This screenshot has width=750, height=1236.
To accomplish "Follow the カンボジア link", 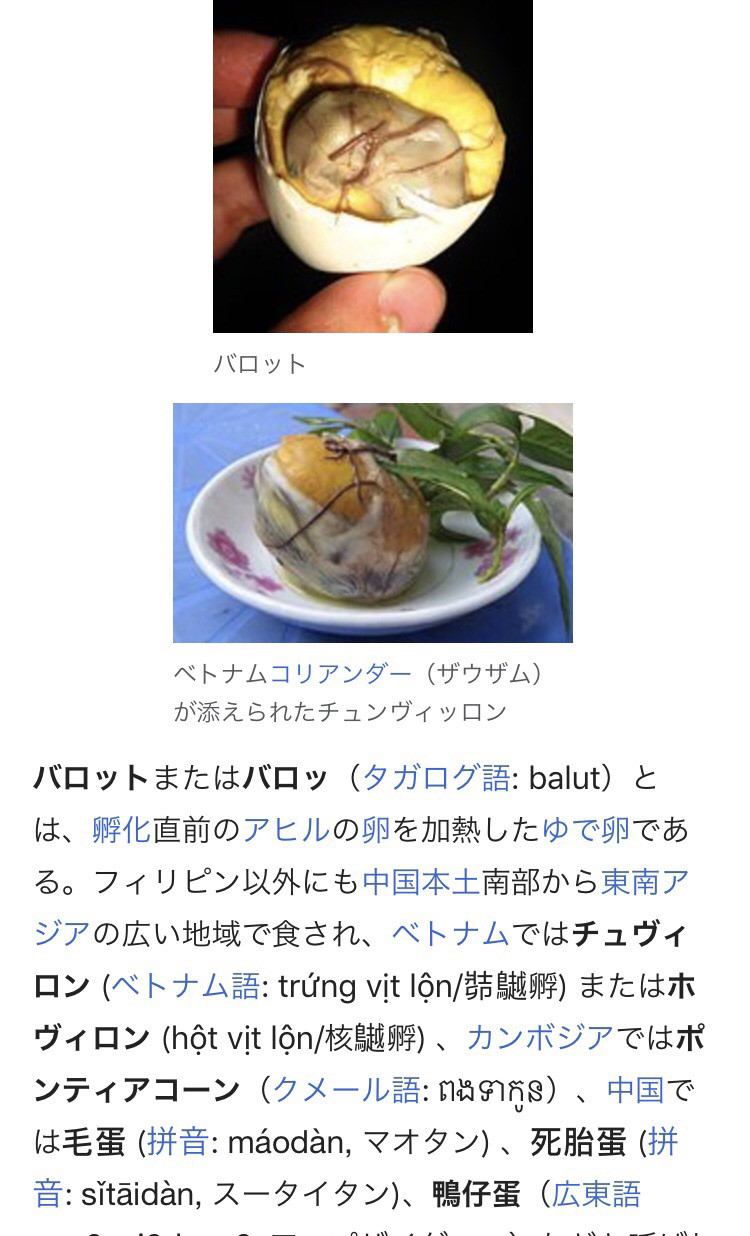I will (541, 1038).
